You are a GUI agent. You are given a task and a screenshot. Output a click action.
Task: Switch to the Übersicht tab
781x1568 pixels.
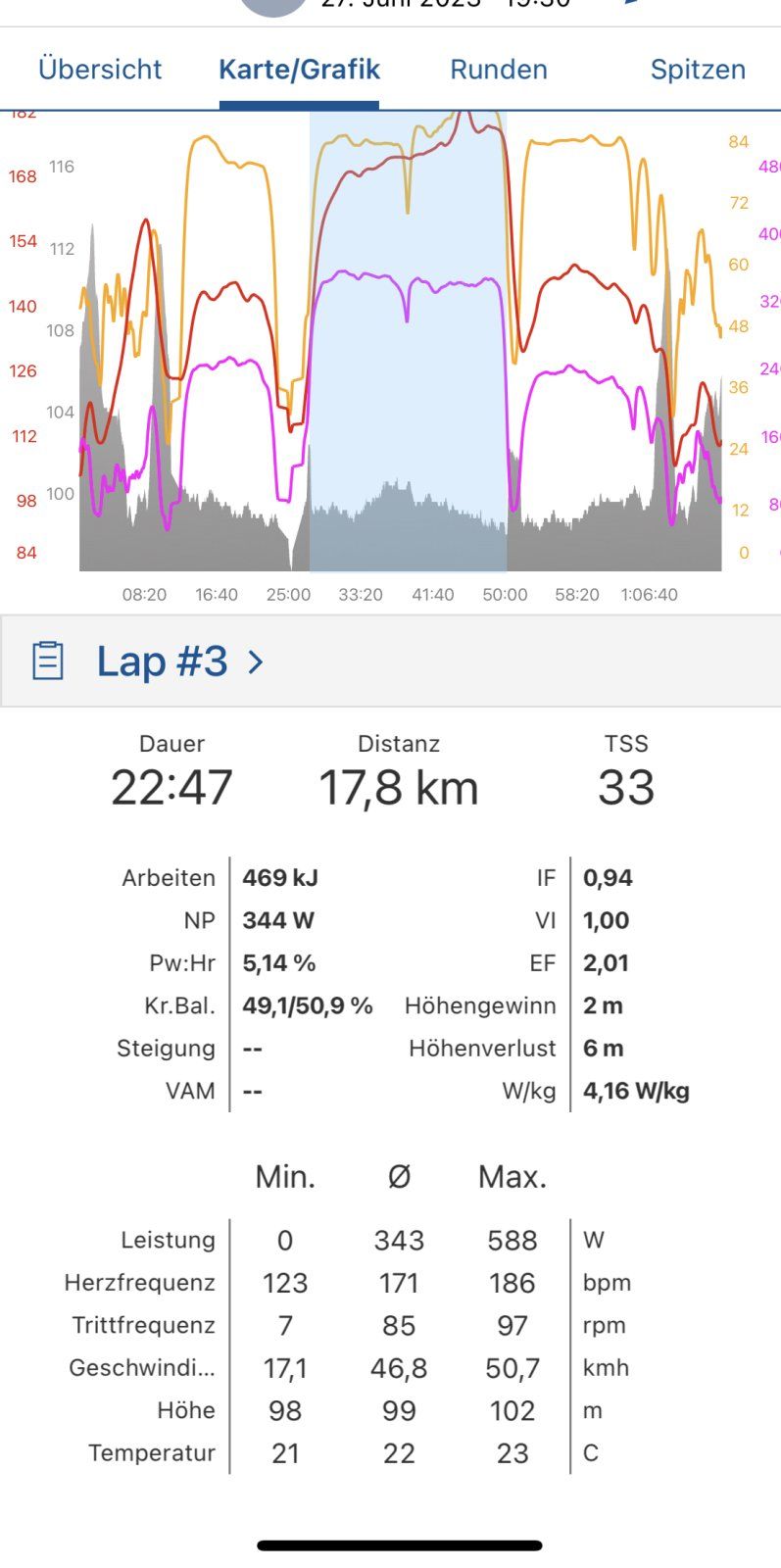coord(100,70)
